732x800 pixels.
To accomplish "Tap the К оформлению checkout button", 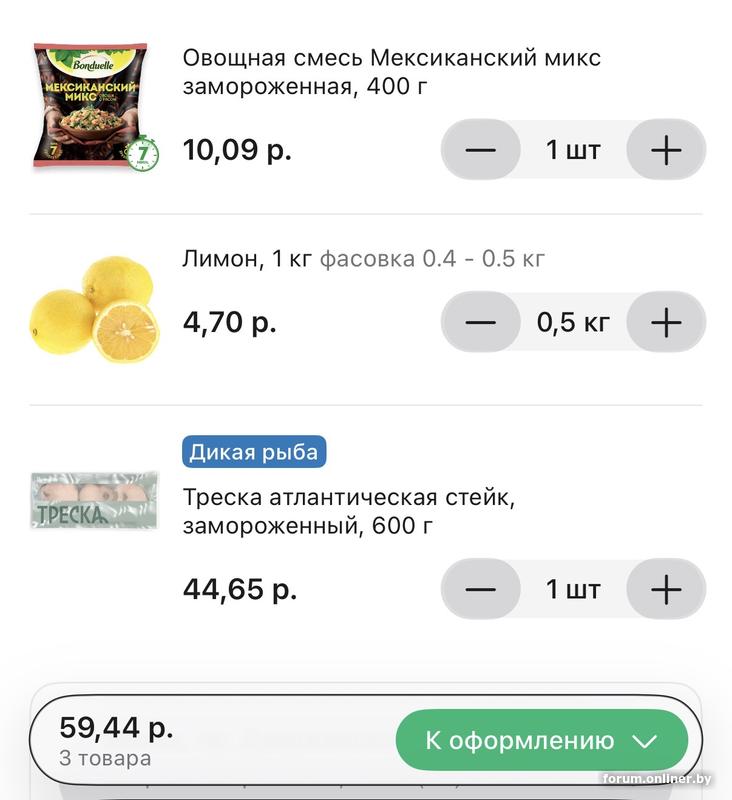I will [x=541, y=741].
